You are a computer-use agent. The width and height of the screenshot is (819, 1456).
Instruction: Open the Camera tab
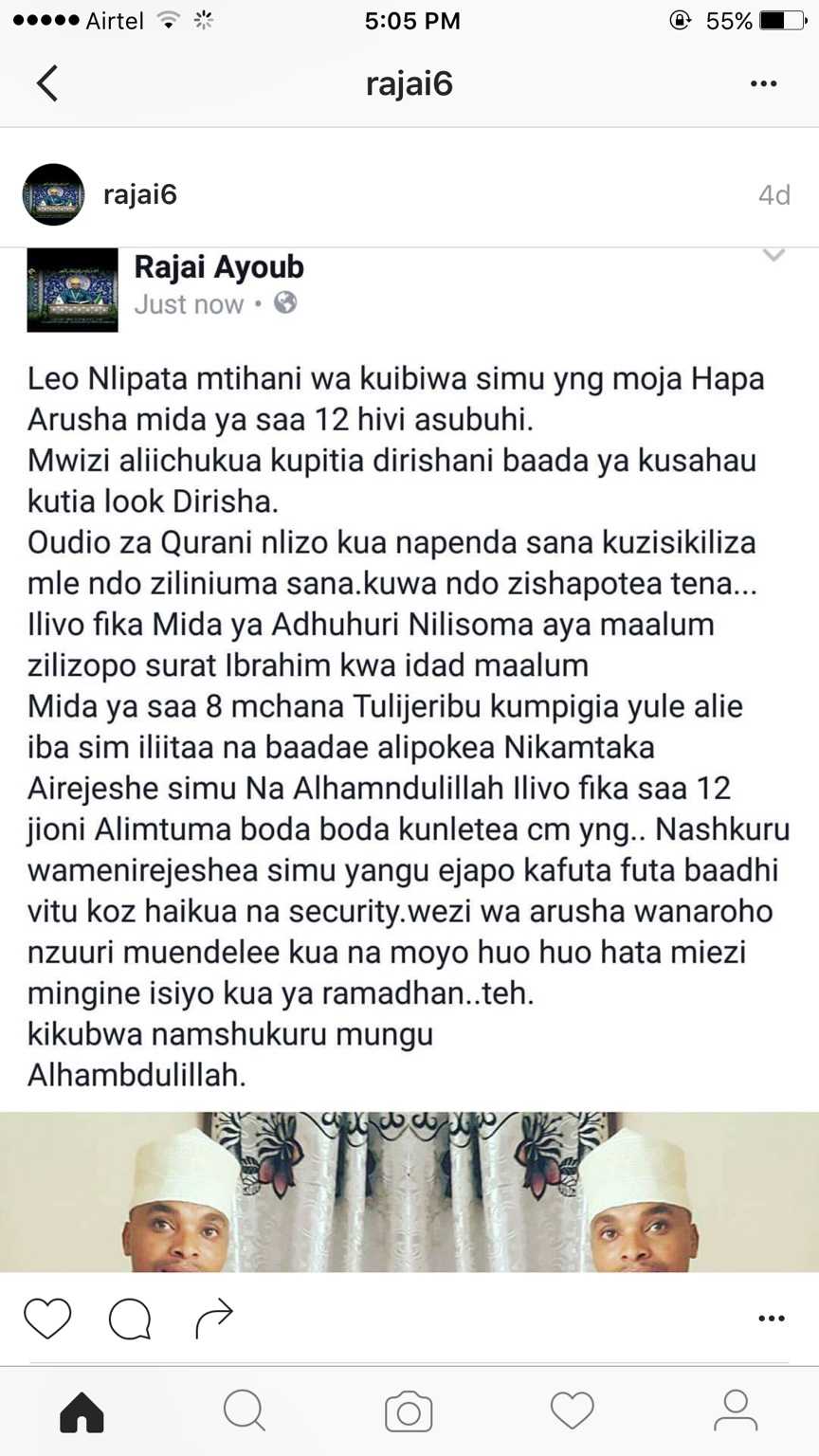(409, 1412)
